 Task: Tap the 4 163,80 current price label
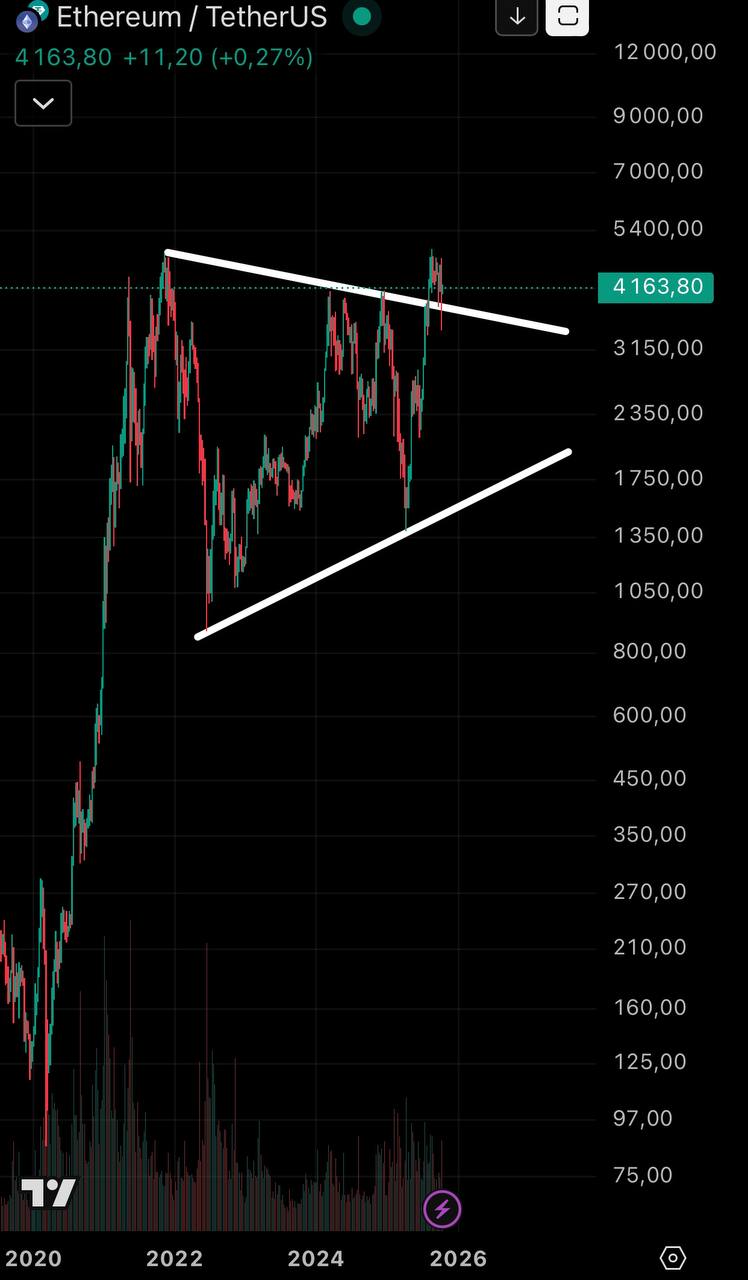coord(655,287)
